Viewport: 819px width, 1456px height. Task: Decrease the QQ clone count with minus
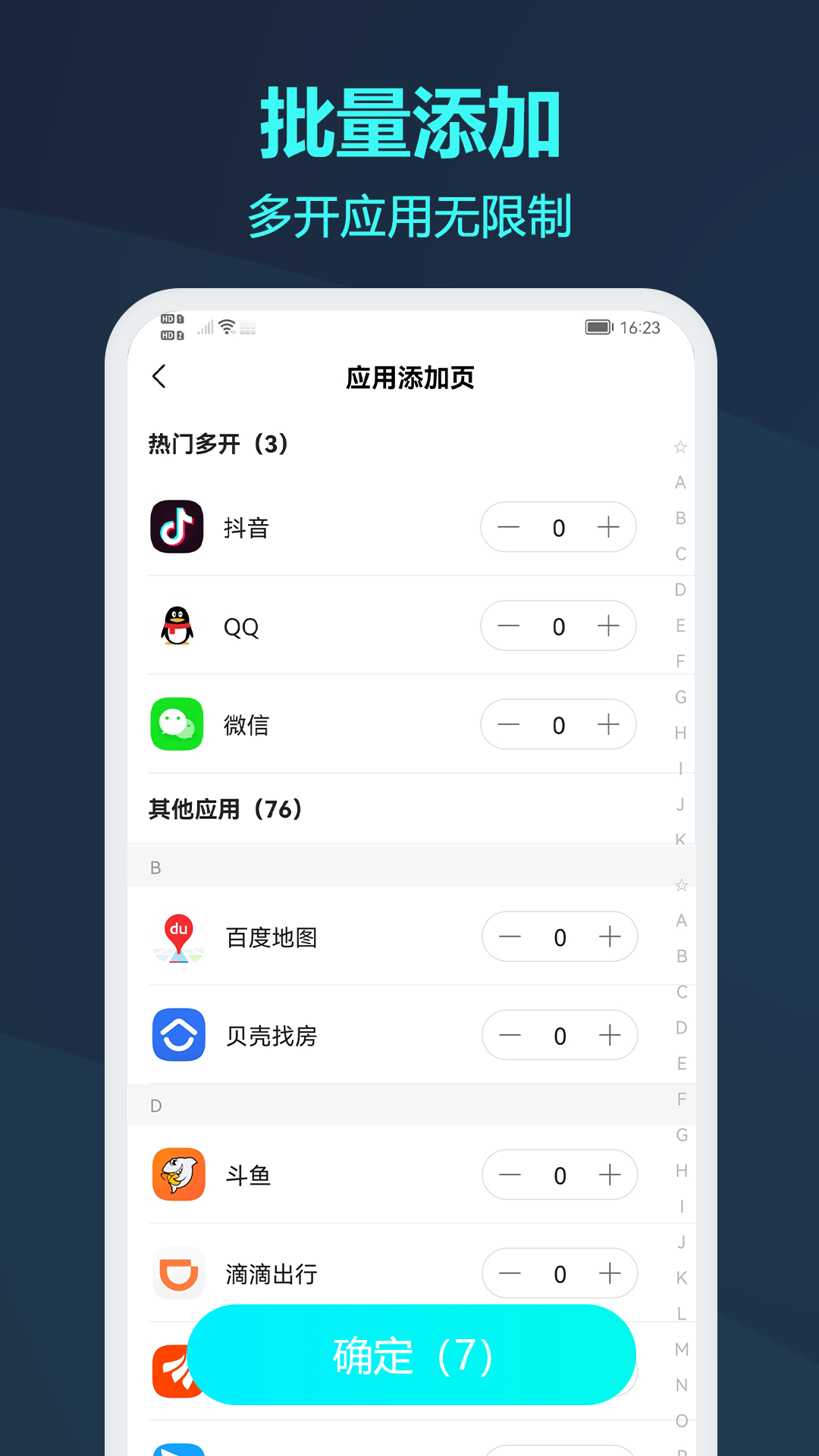click(x=509, y=626)
